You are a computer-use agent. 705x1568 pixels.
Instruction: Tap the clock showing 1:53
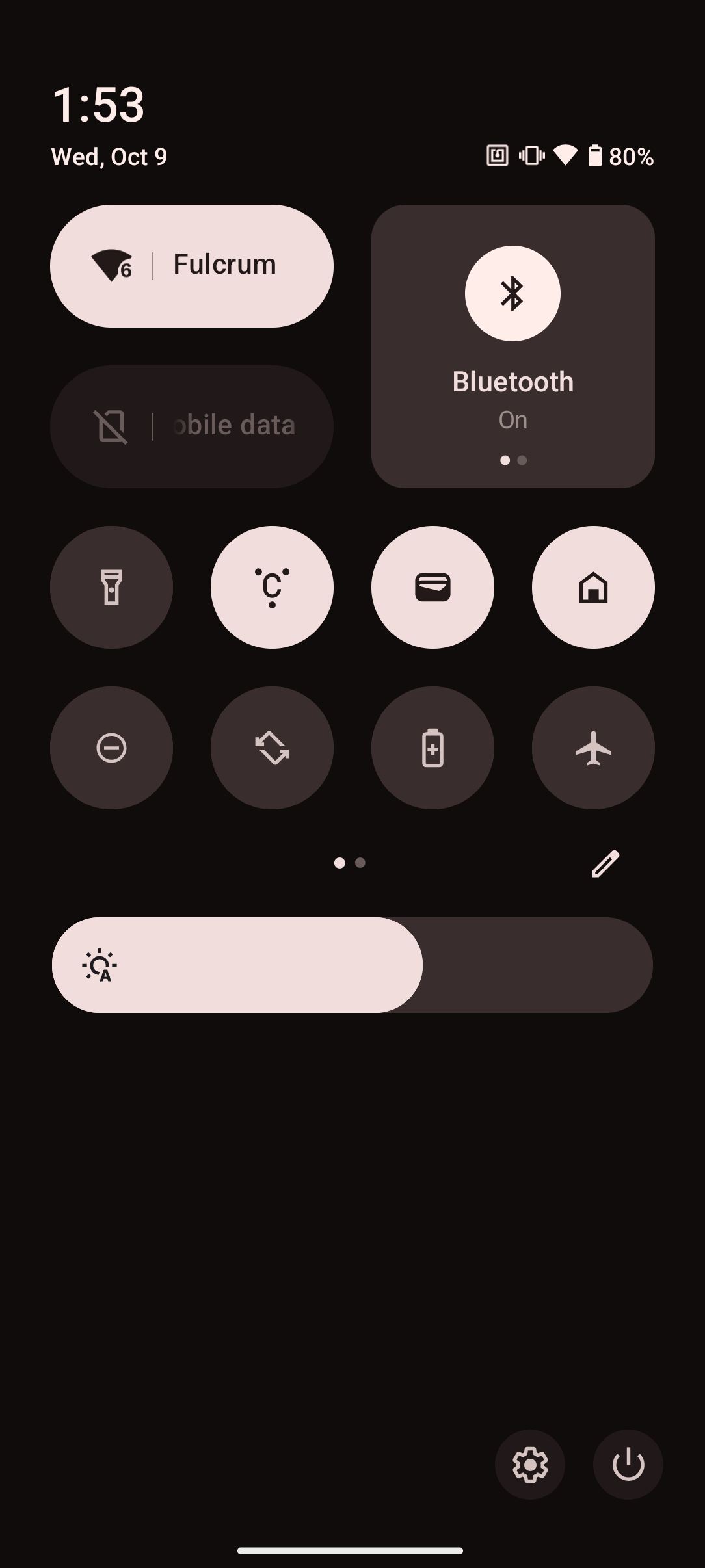click(98, 104)
